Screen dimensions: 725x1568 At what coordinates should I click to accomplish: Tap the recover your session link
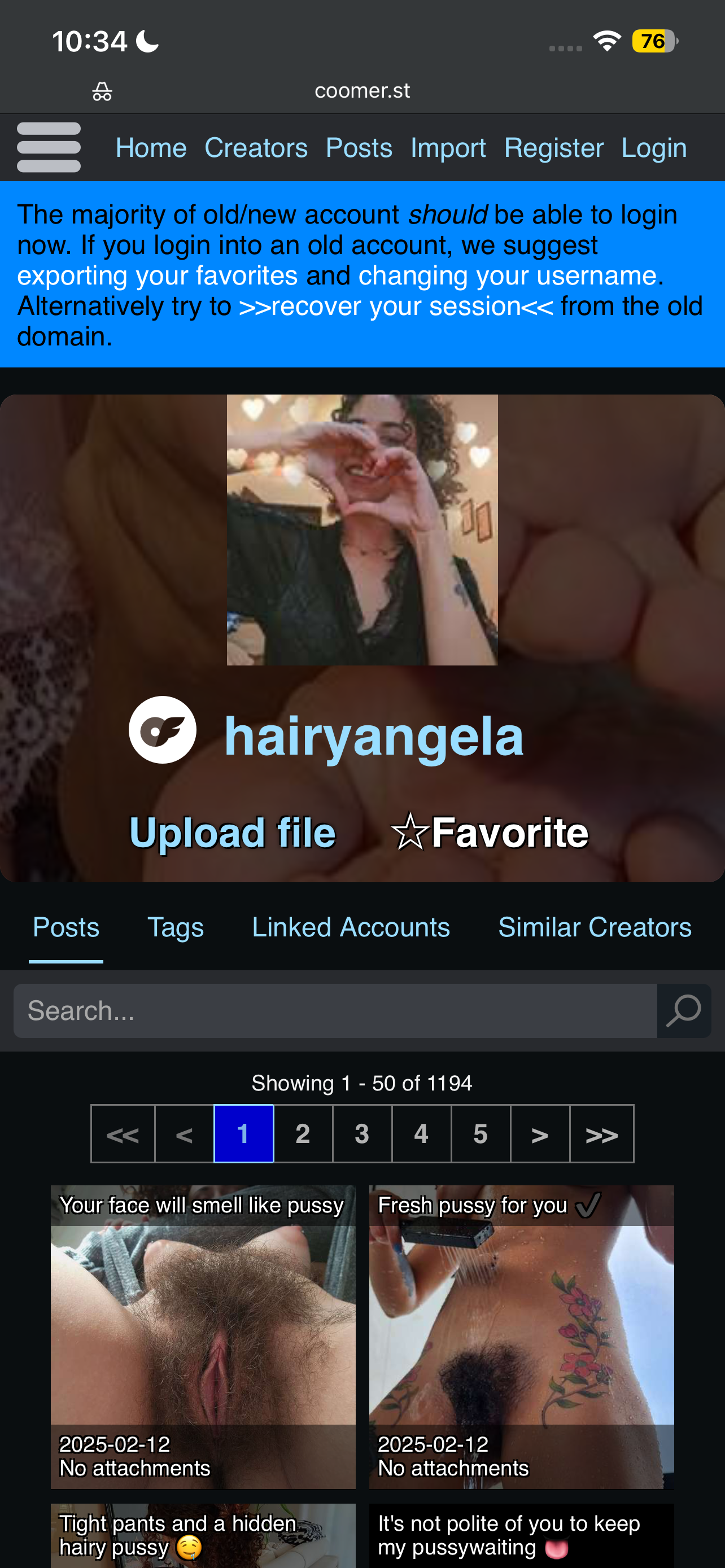tap(396, 306)
